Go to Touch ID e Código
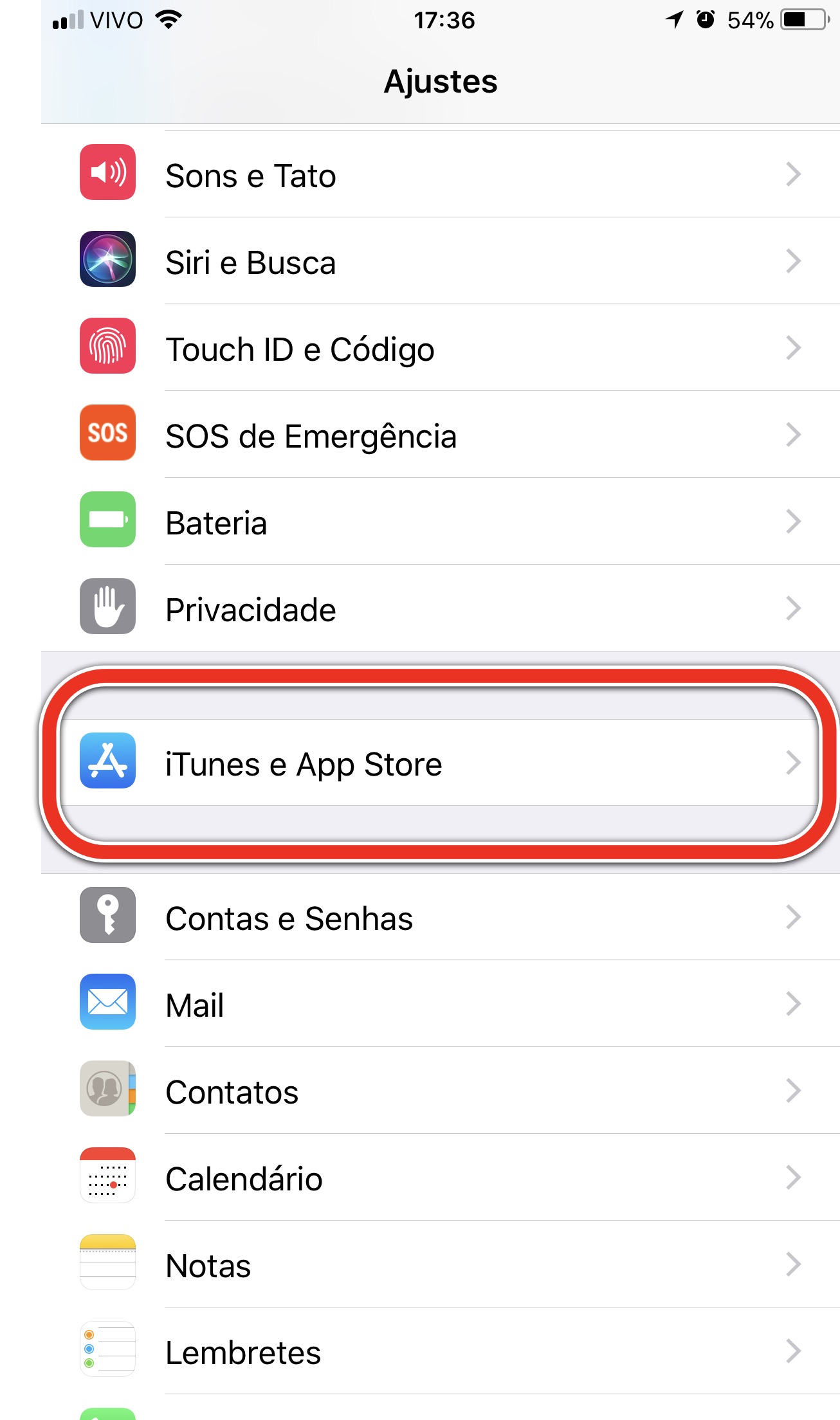 point(441,347)
